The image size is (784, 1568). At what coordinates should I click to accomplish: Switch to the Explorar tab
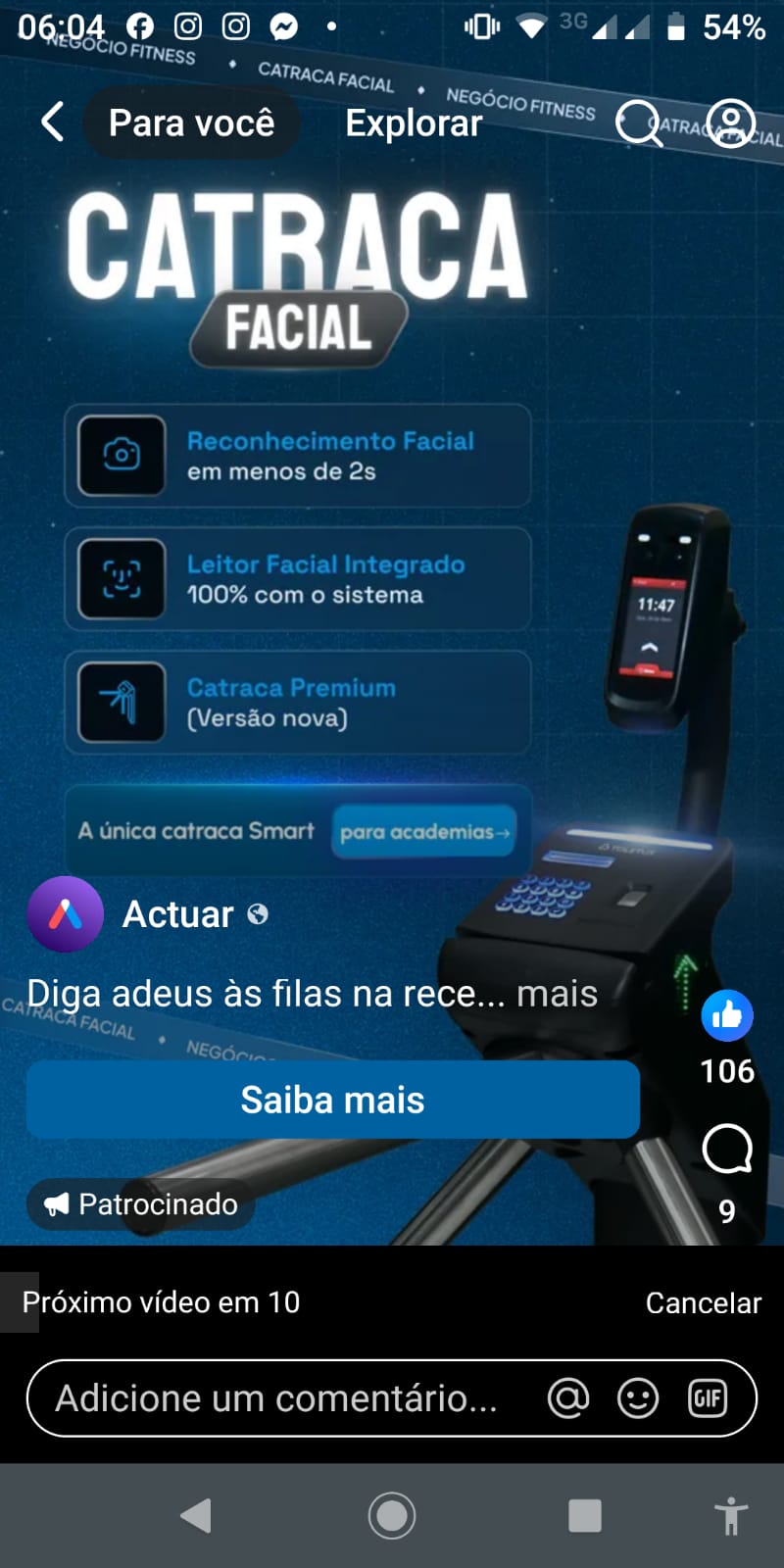tap(414, 123)
